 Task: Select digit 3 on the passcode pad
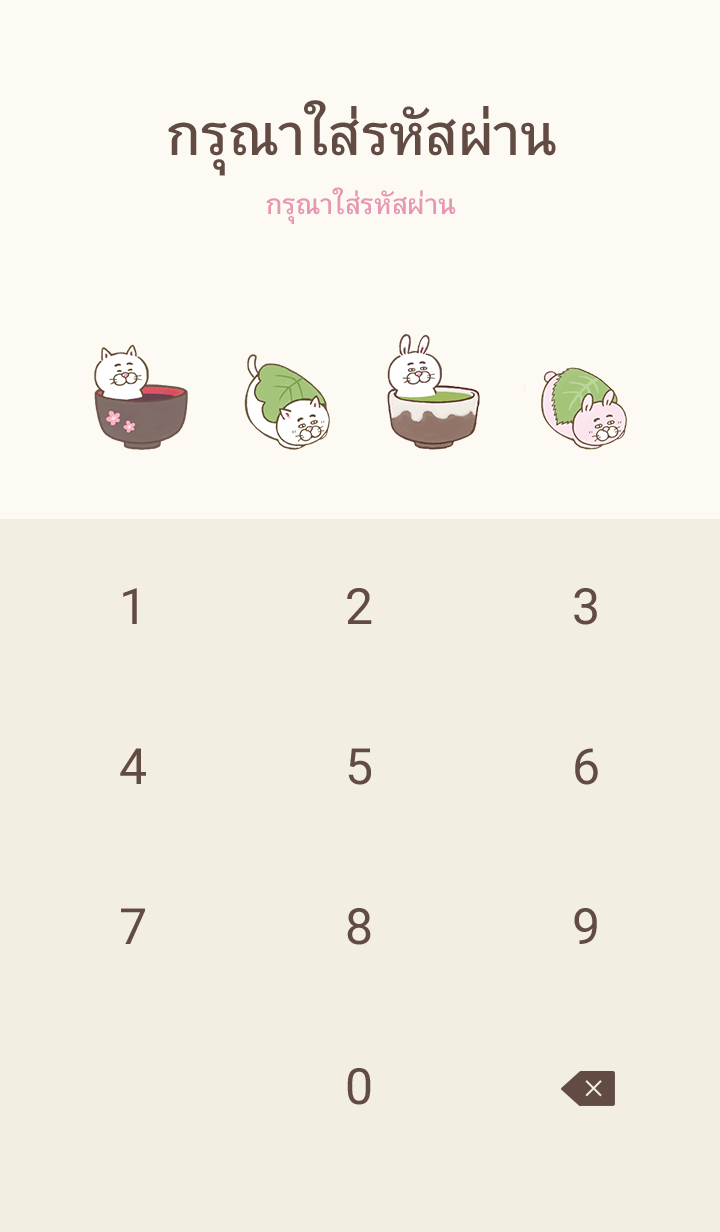[585, 607]
